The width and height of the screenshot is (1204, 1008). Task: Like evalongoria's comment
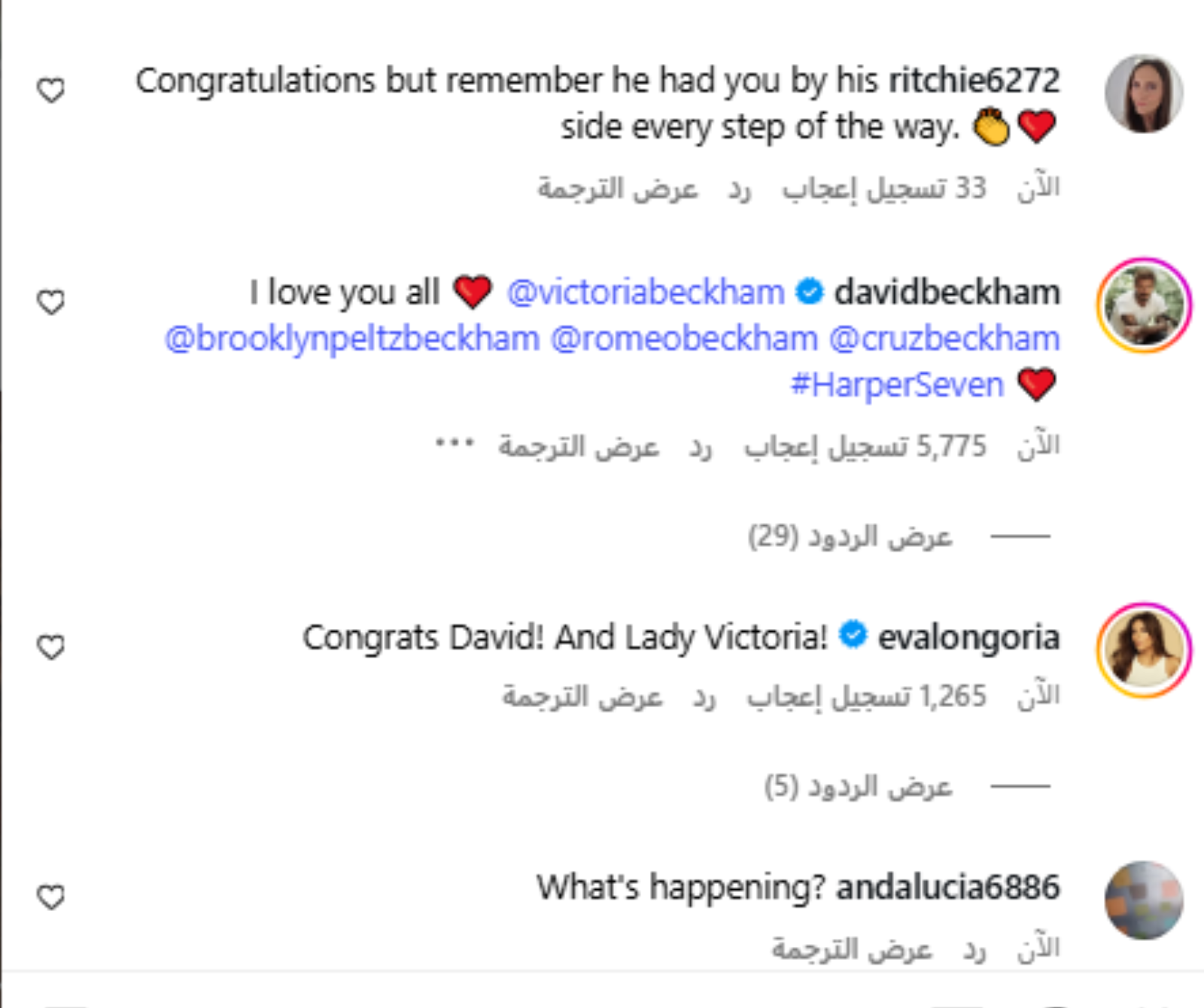(x=51, y=647)
